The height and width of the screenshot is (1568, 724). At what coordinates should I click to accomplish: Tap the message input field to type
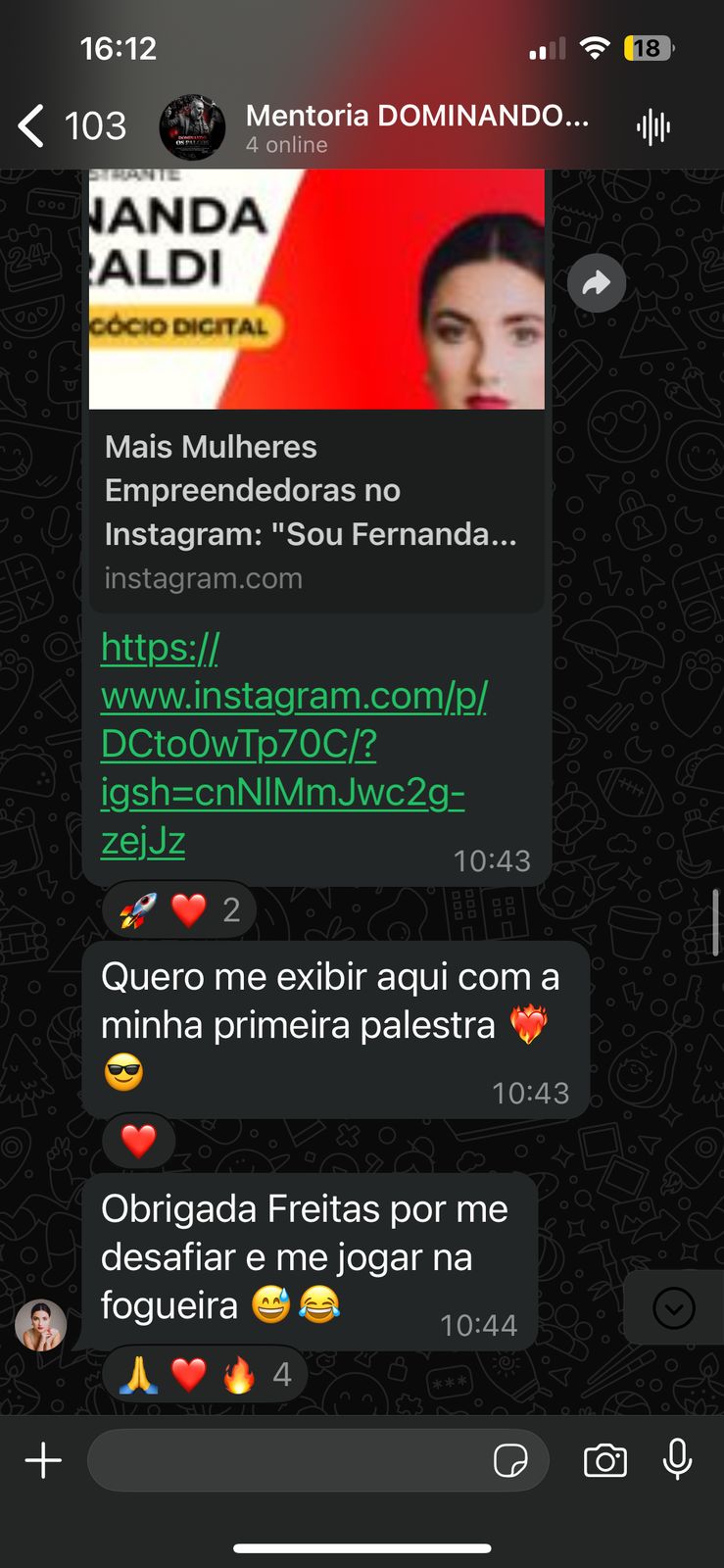coord(294,1459)
